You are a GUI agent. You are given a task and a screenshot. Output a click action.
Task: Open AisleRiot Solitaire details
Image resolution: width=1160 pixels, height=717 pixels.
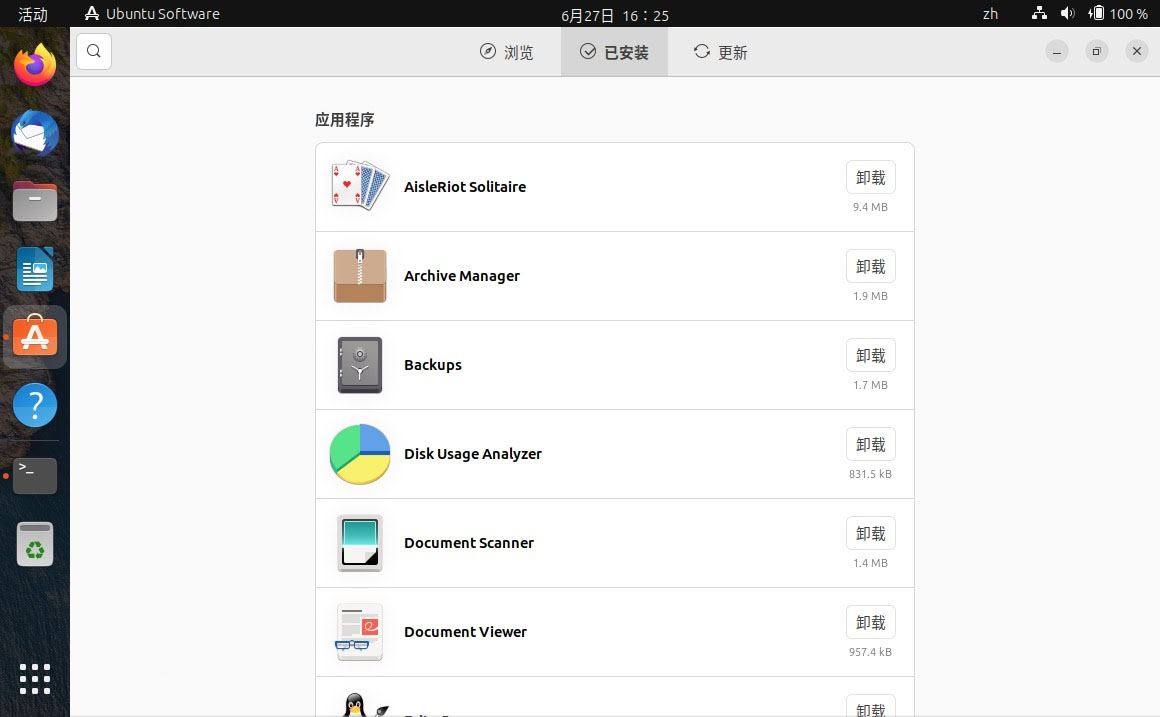pos(465,187)
